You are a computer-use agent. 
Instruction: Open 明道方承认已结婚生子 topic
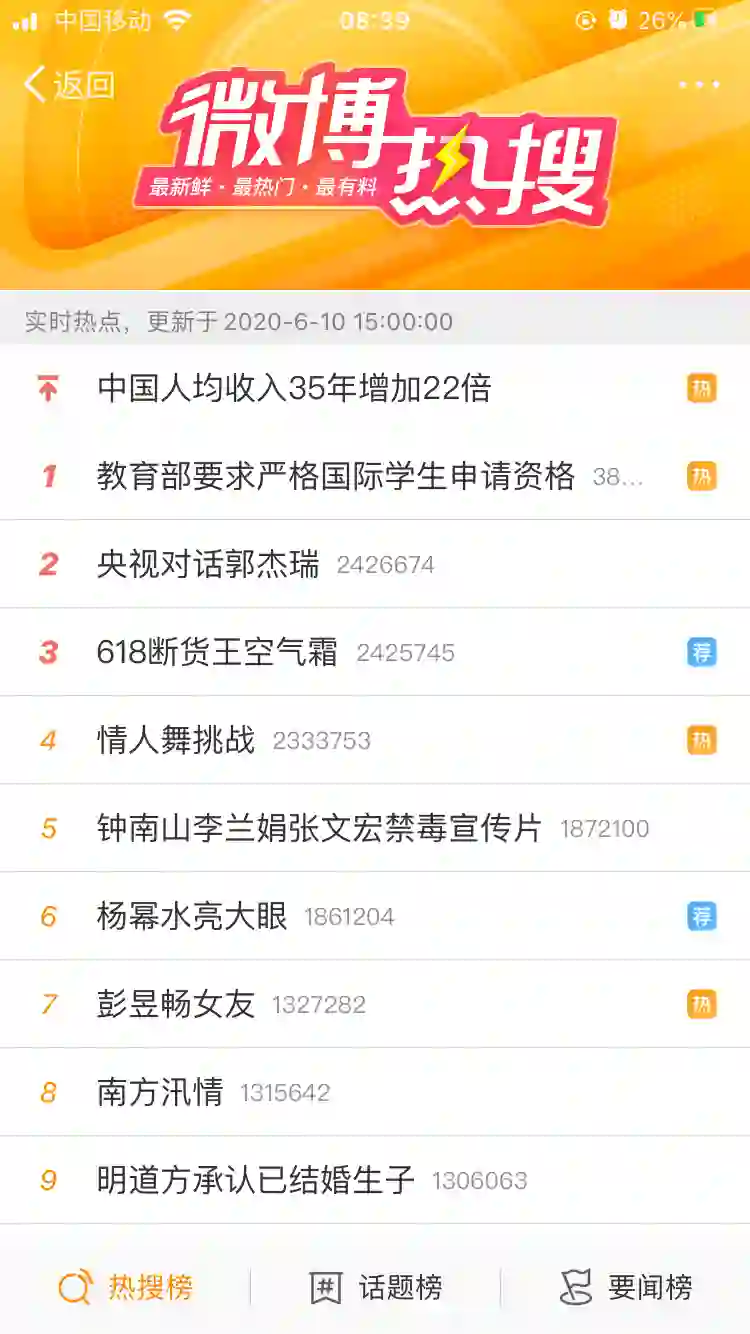tap(255, 1180)
